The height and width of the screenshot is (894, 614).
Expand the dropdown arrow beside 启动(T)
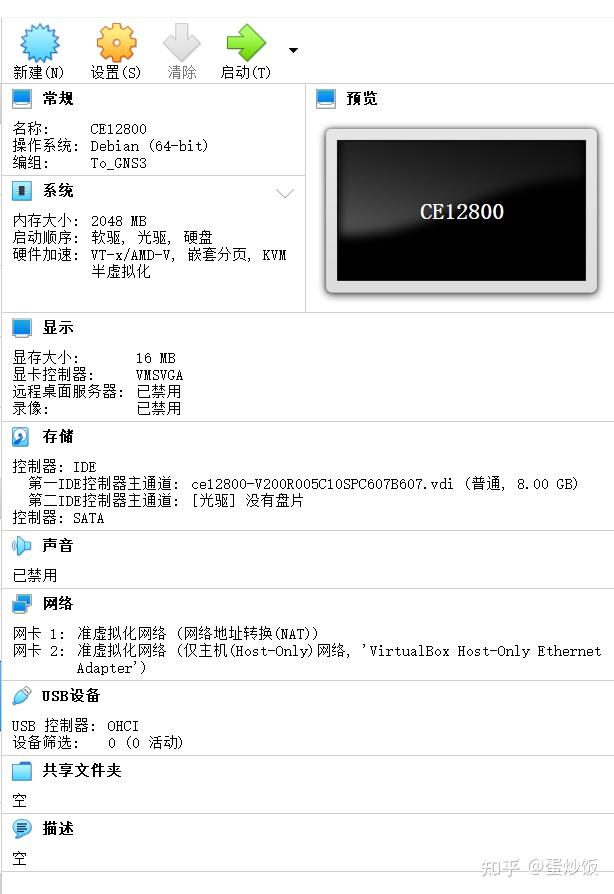point(293,50)
